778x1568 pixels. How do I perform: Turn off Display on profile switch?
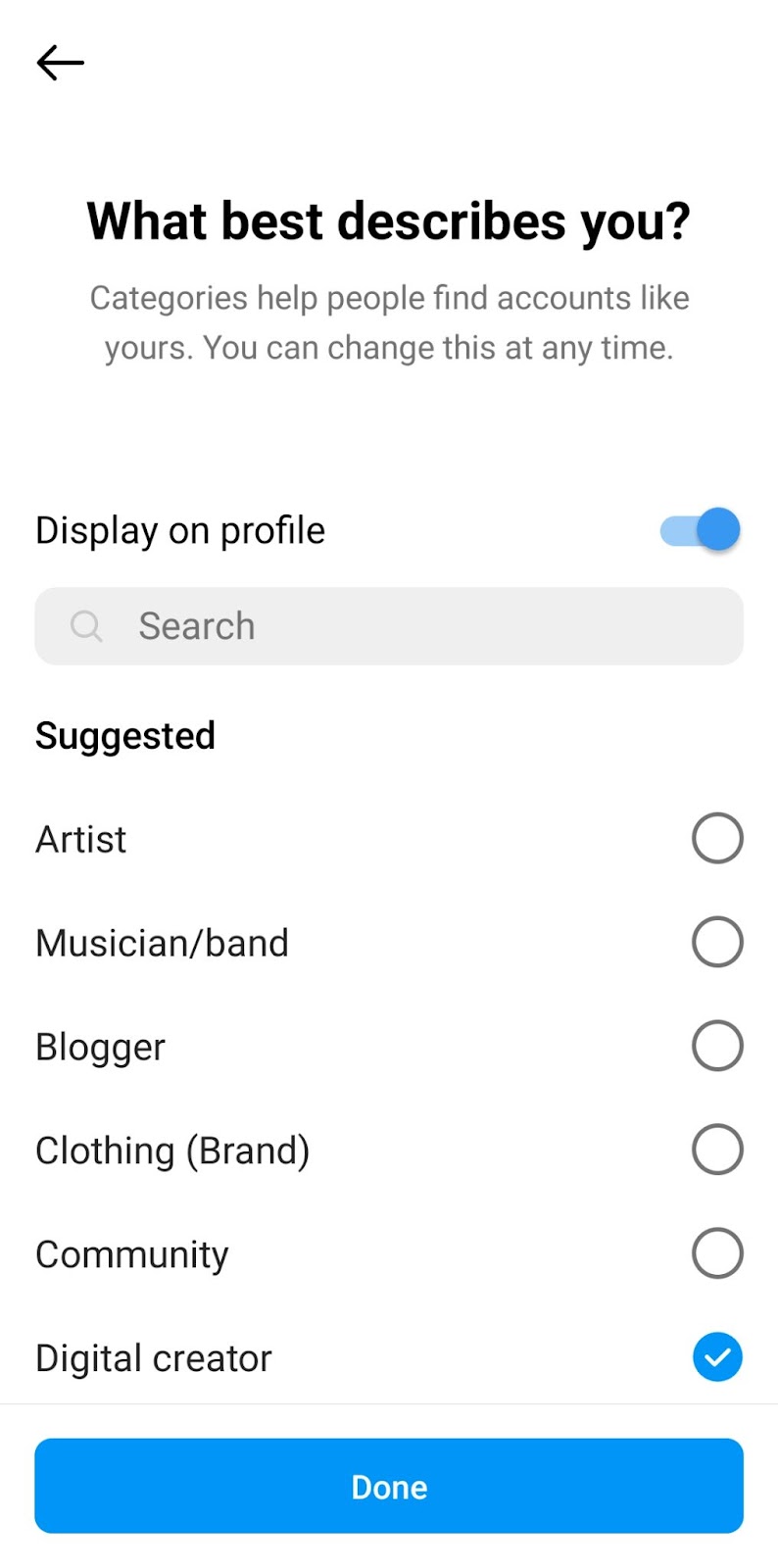tap(702, 530)
